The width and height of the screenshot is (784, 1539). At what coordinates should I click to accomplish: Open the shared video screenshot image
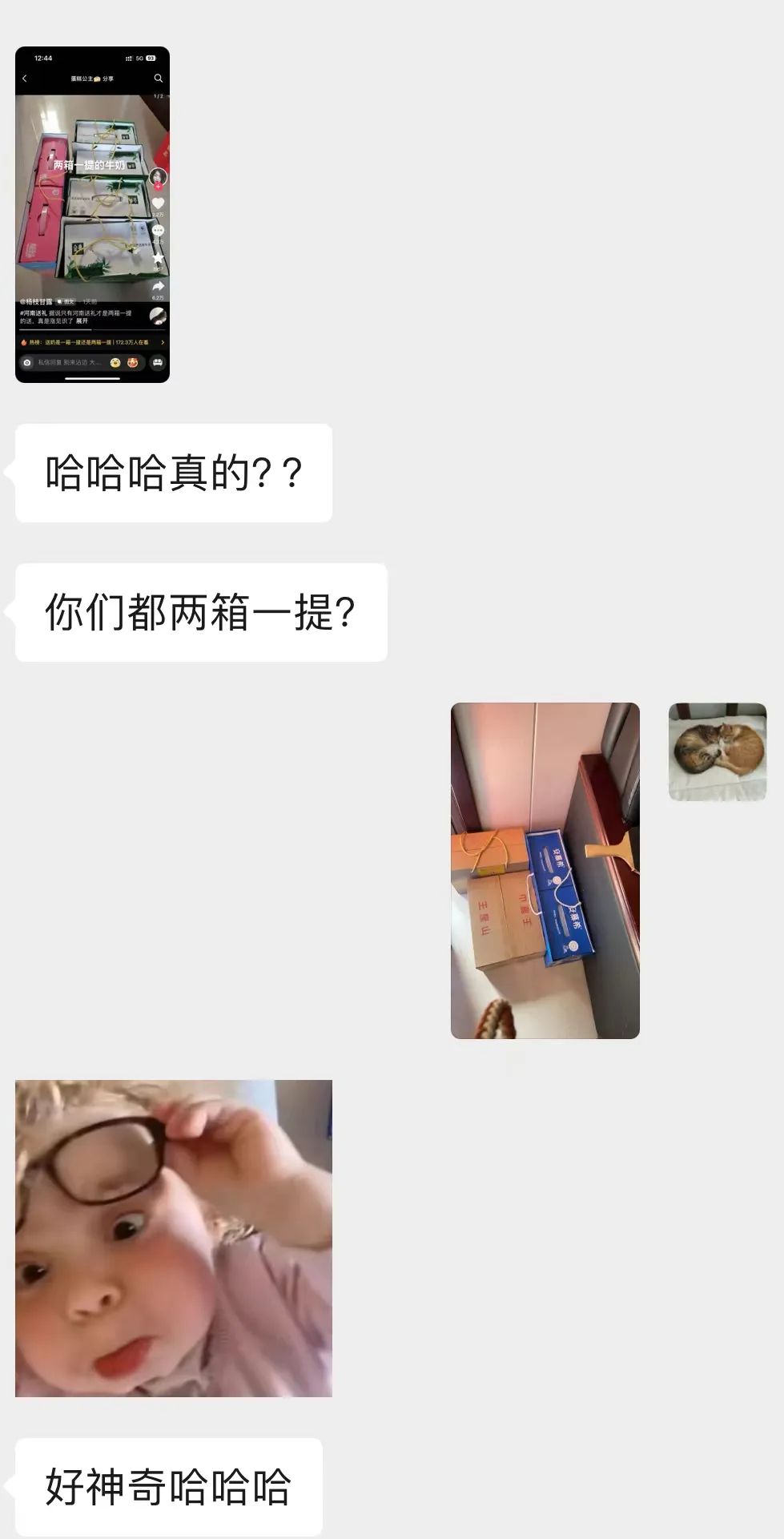coord(92,214)
